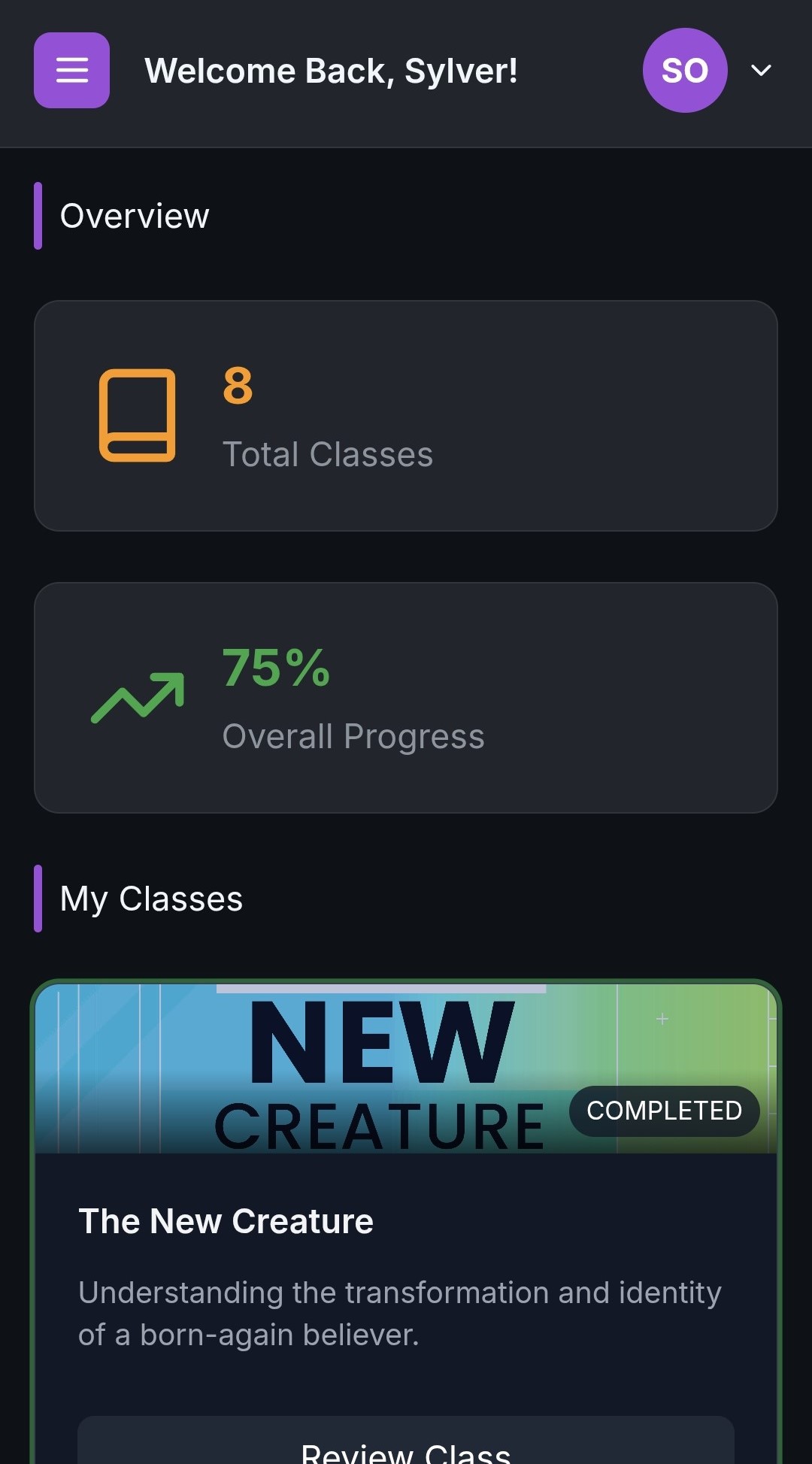Open the account menu via the down arrow
The image size is (812, 1464).
click(760, 70)
